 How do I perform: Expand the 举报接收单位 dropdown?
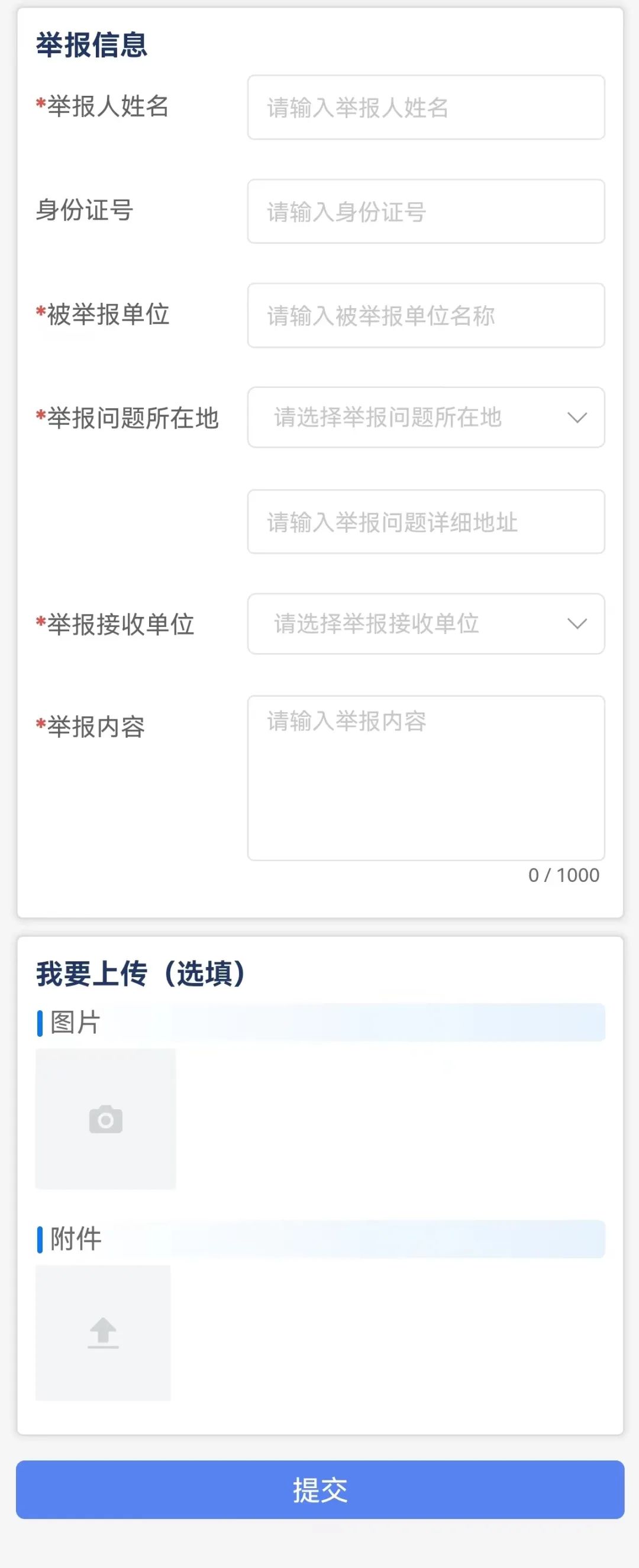point(425,624)
